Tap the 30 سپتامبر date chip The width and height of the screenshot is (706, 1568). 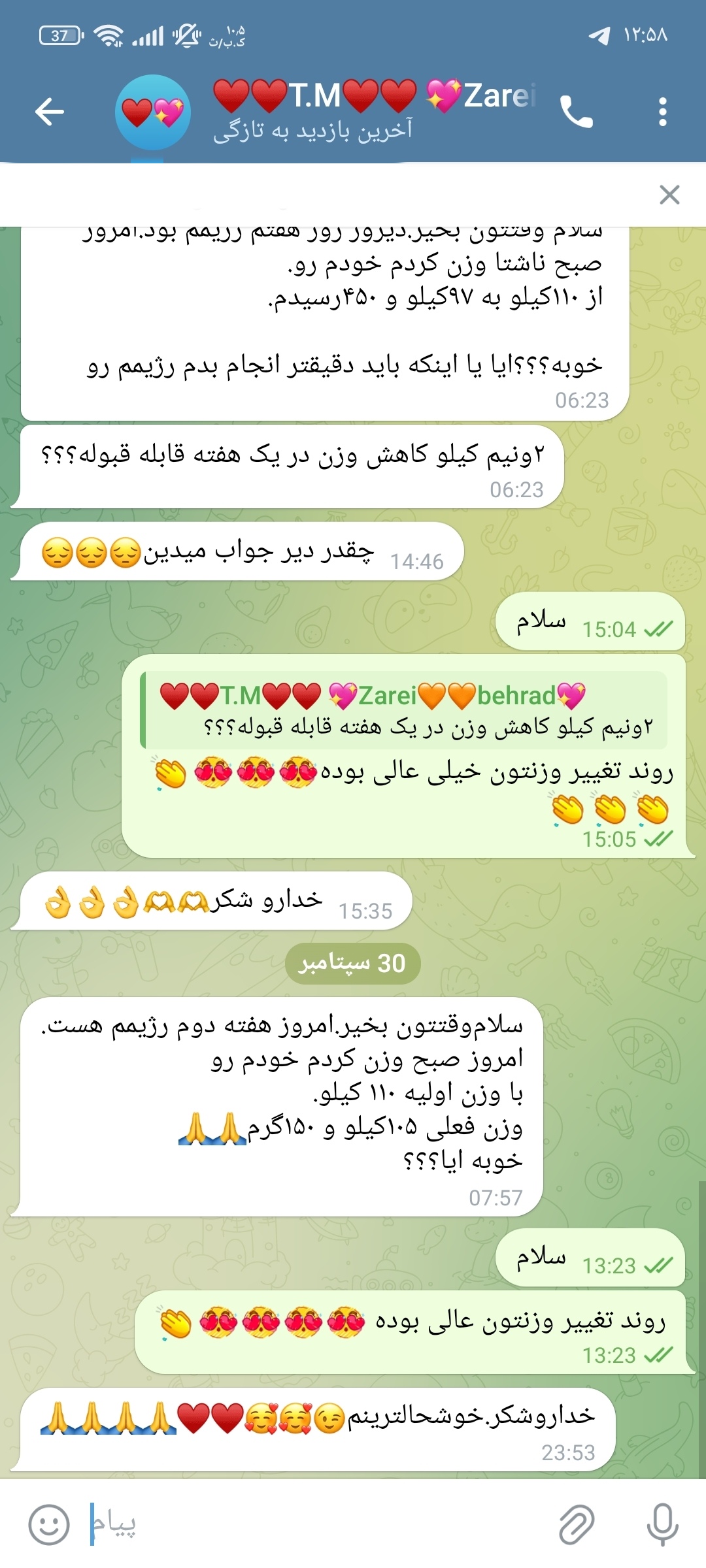352,964
